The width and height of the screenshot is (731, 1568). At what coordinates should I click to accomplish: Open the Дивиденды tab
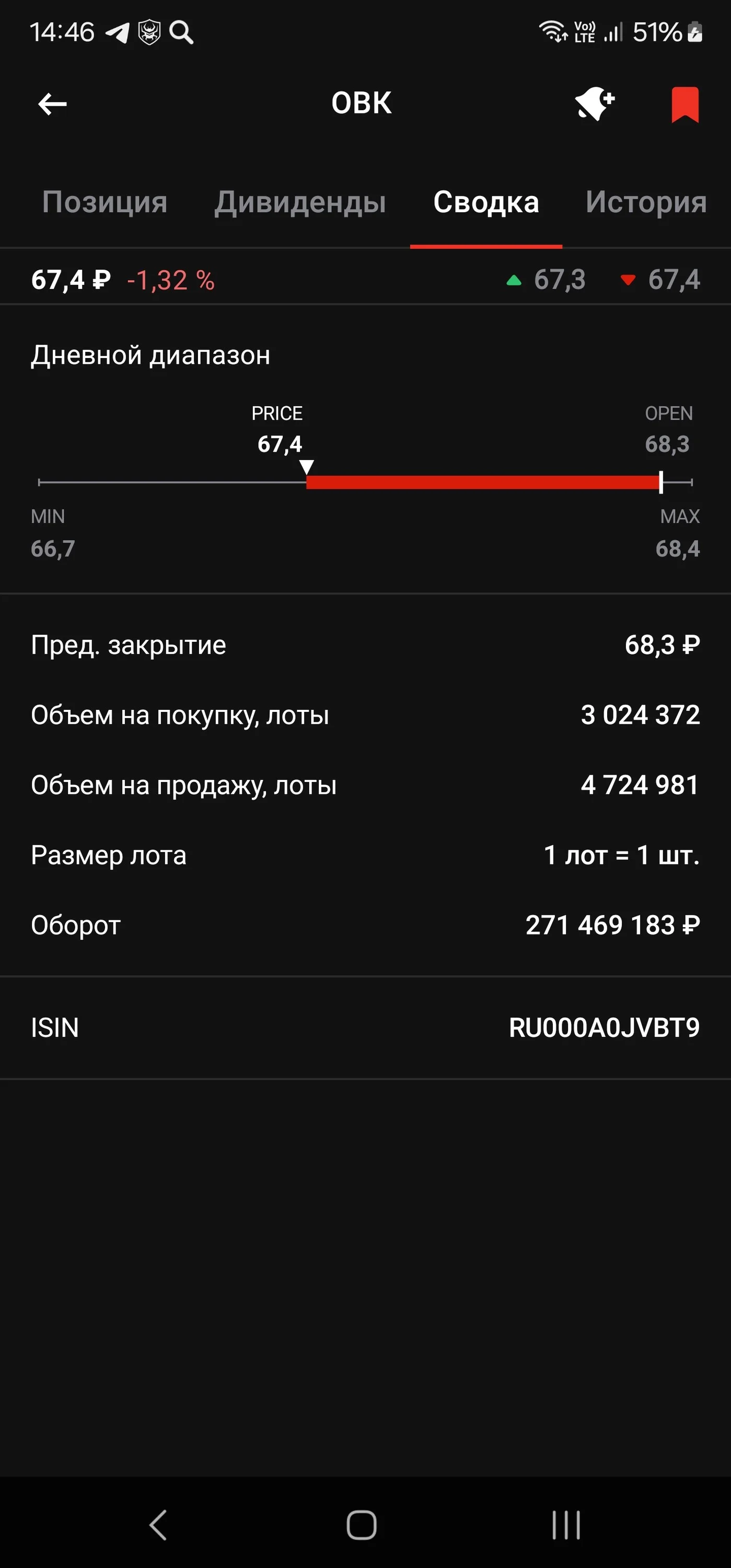[x=300, y=202]
